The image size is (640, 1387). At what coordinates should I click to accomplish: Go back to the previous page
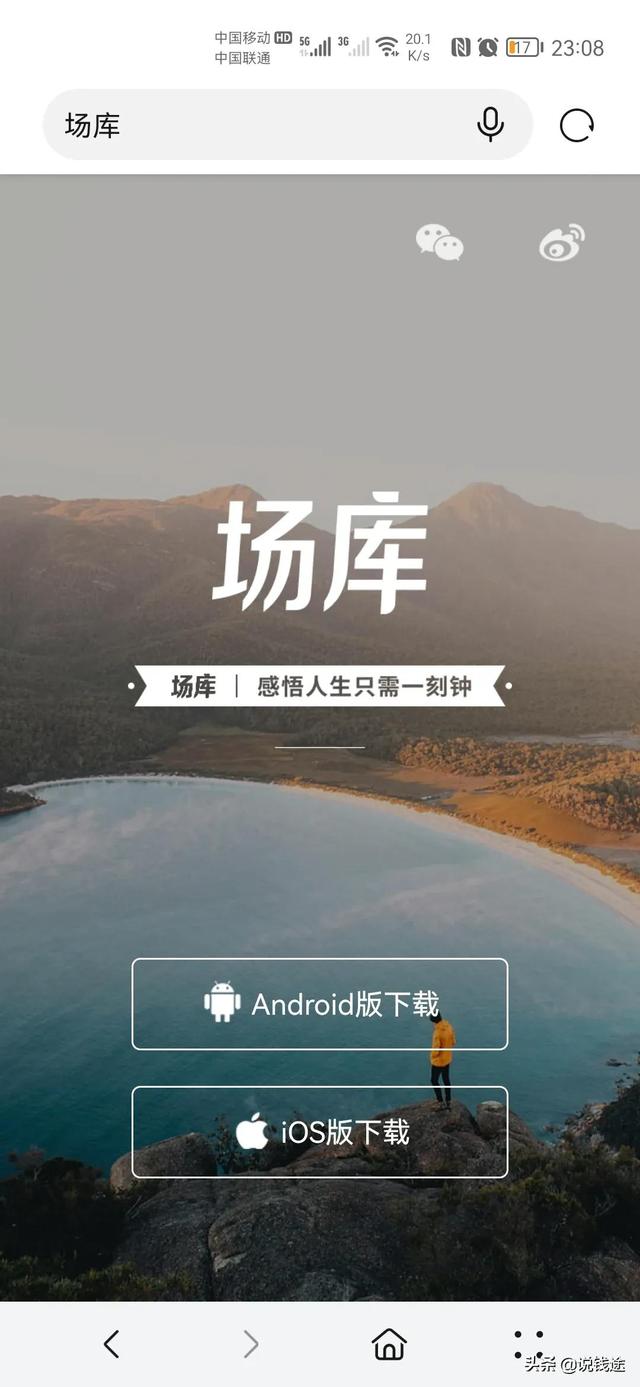[x=111, y=1344]
